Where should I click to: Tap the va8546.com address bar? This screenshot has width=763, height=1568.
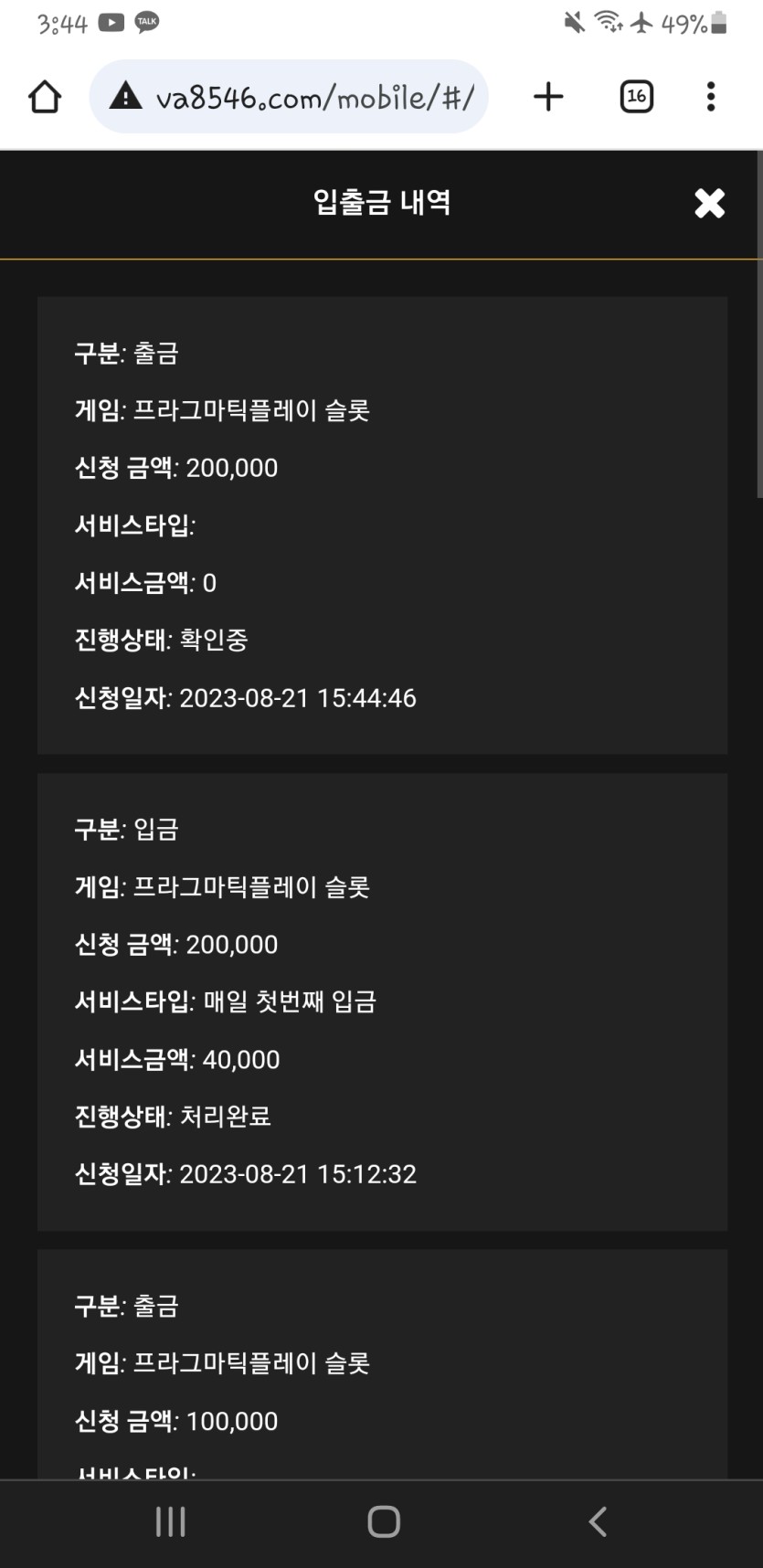pyautogui.click(x=289, y=96)
